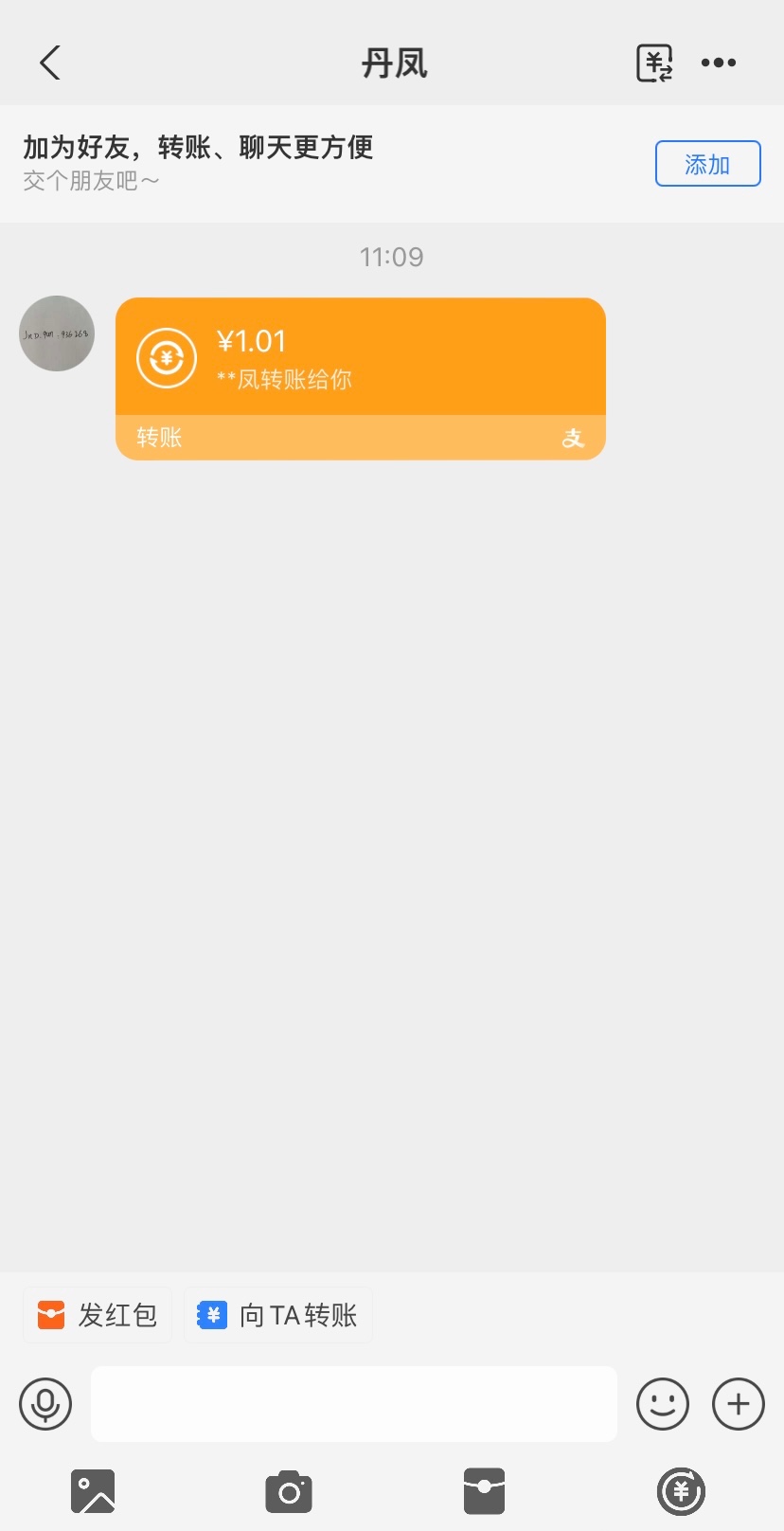This screenshot has height=1531, width=784.
Task: Open the three-dot more menu
Action: click(x=719, y=63)
